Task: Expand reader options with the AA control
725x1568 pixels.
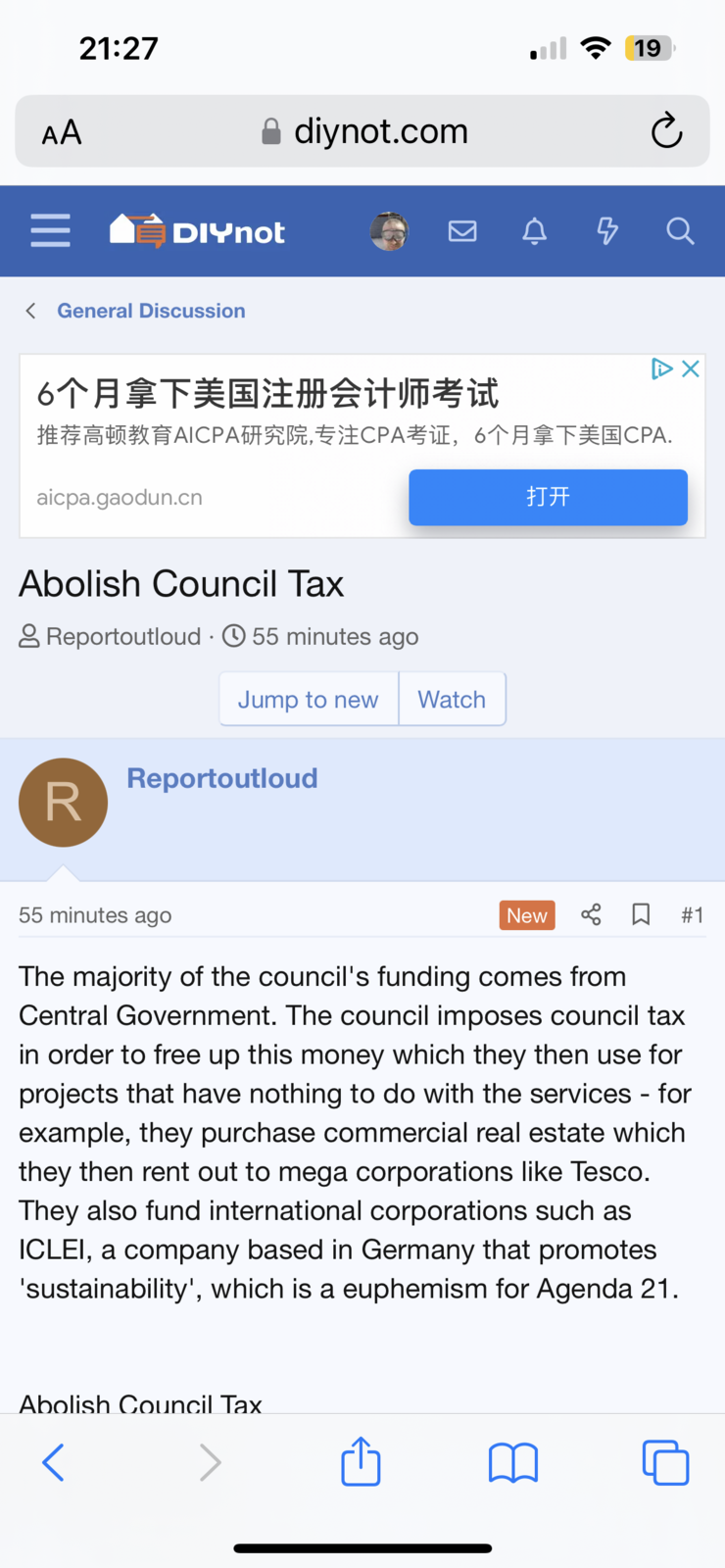Action: (x=60, y=130)
